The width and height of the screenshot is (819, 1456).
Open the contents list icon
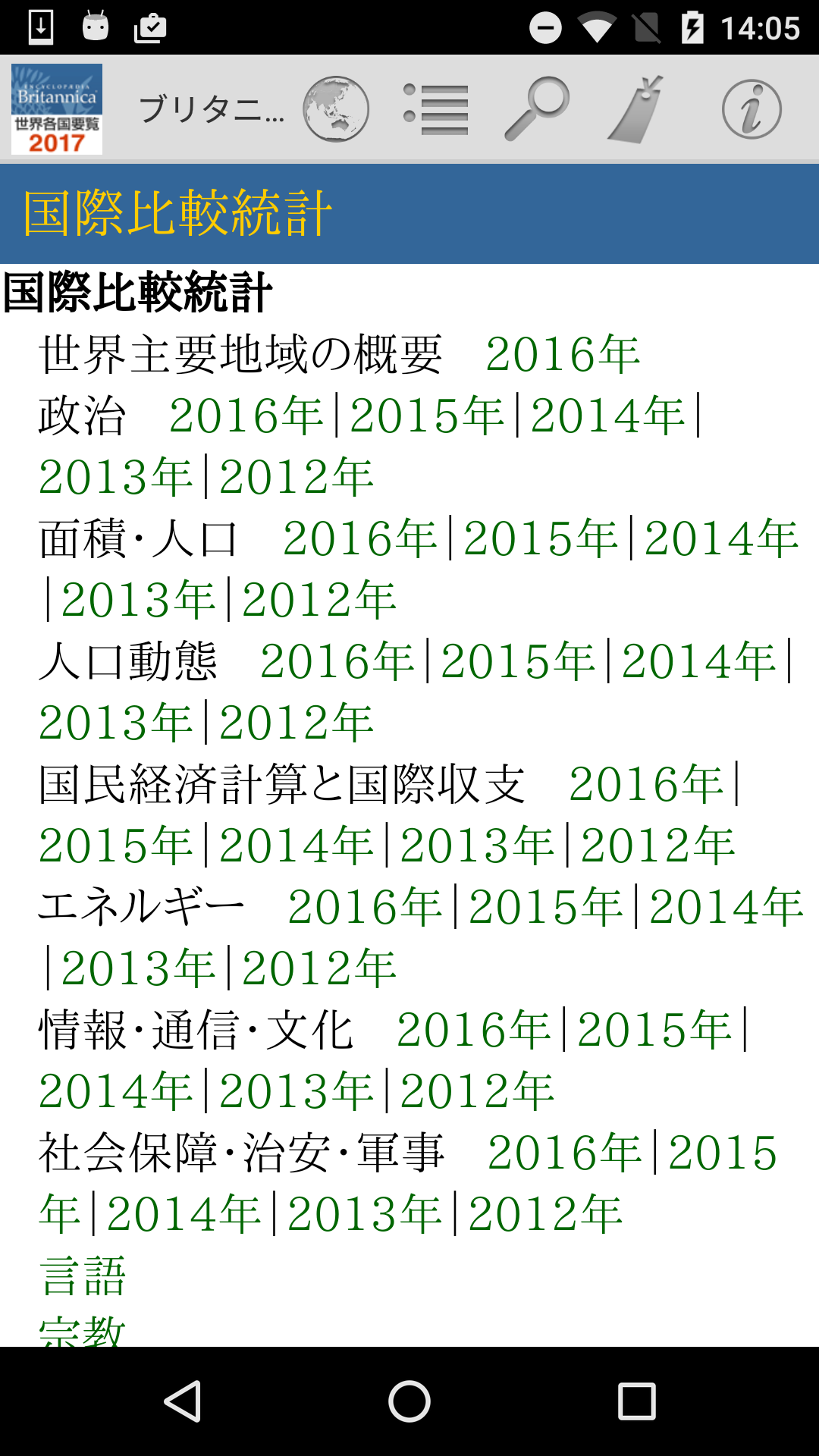point(436,109)
